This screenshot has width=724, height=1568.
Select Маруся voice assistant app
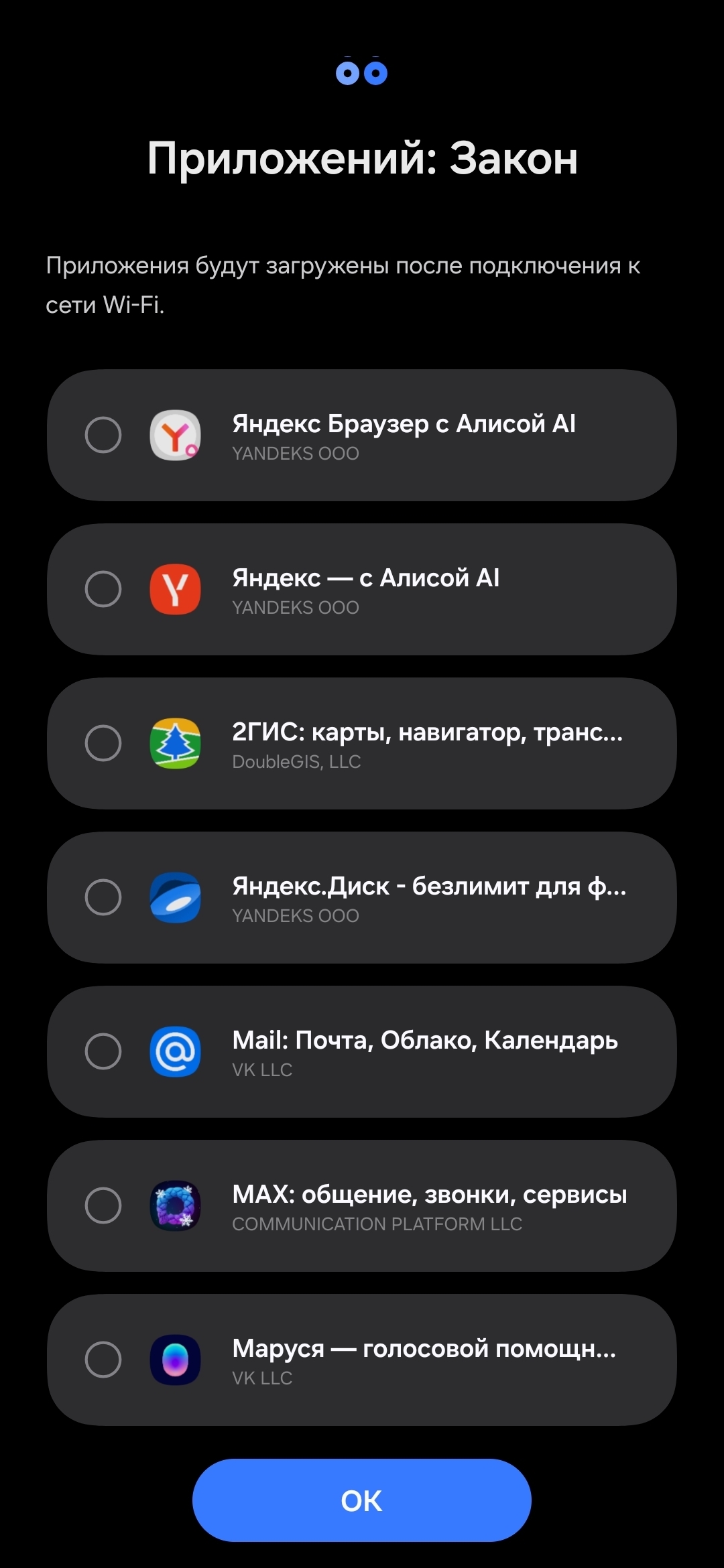[103, 1360]
